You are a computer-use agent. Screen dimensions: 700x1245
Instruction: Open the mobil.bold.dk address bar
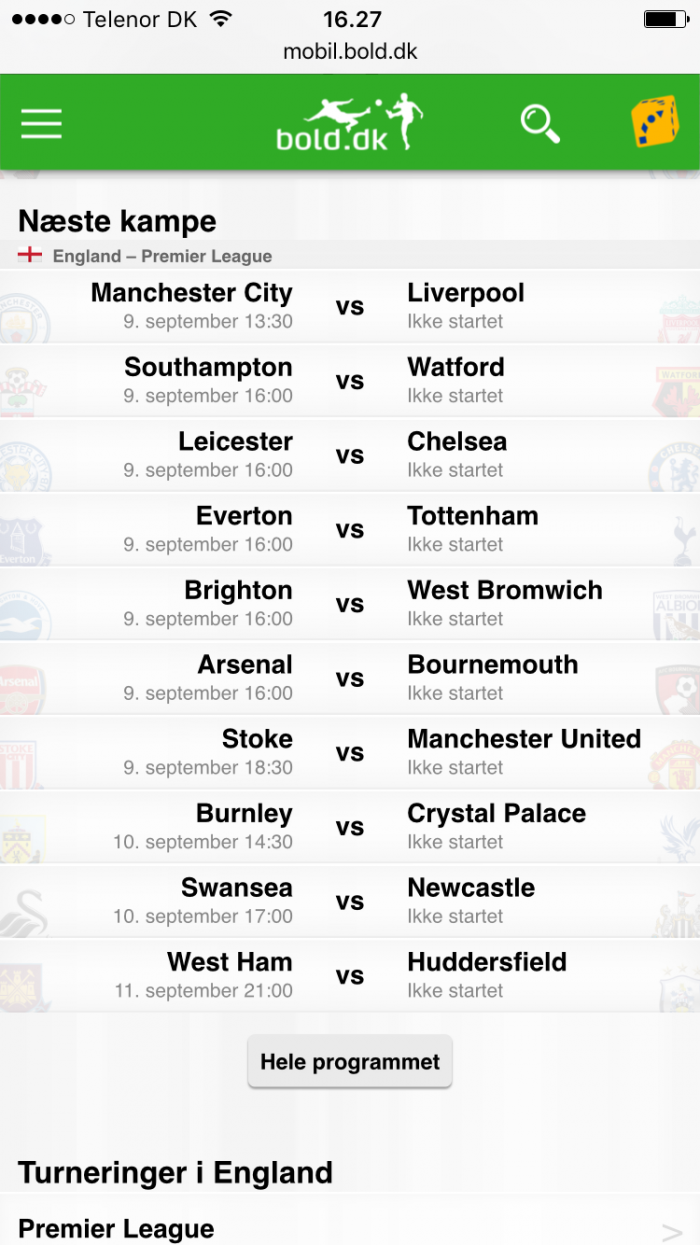click(x=350, y=51)
